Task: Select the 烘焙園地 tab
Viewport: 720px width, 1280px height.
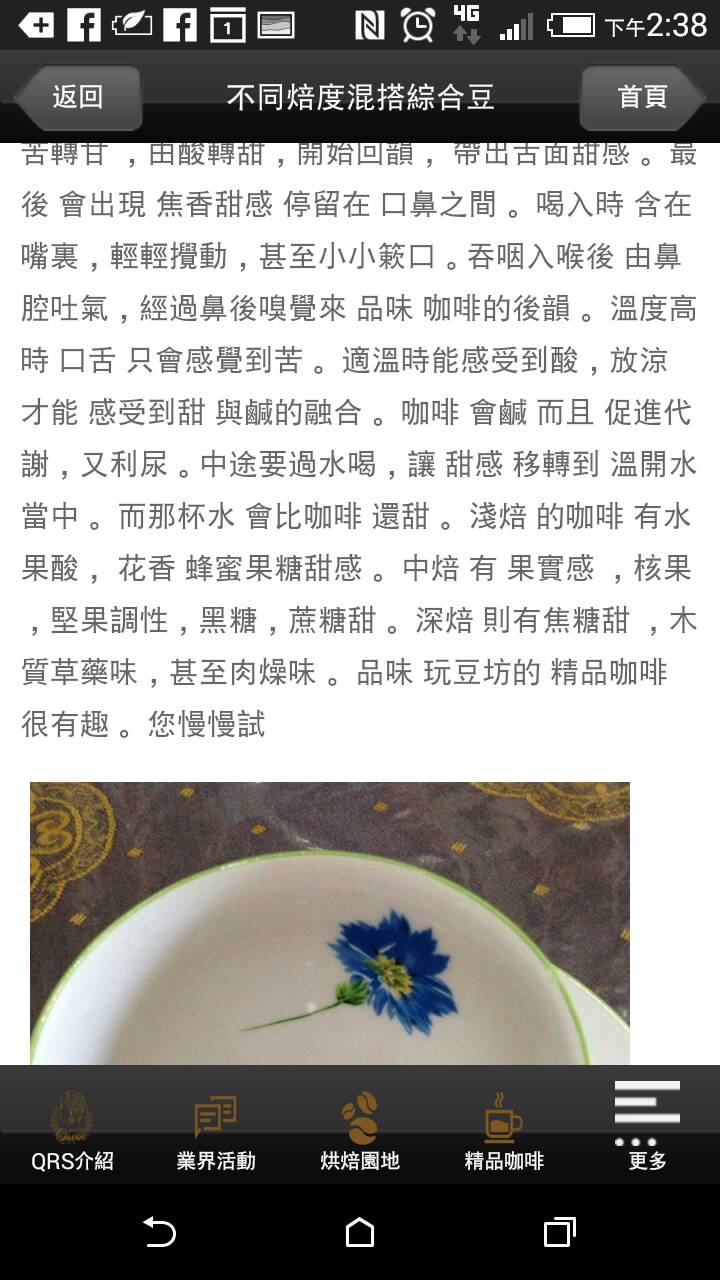Action: (360, 1129)
